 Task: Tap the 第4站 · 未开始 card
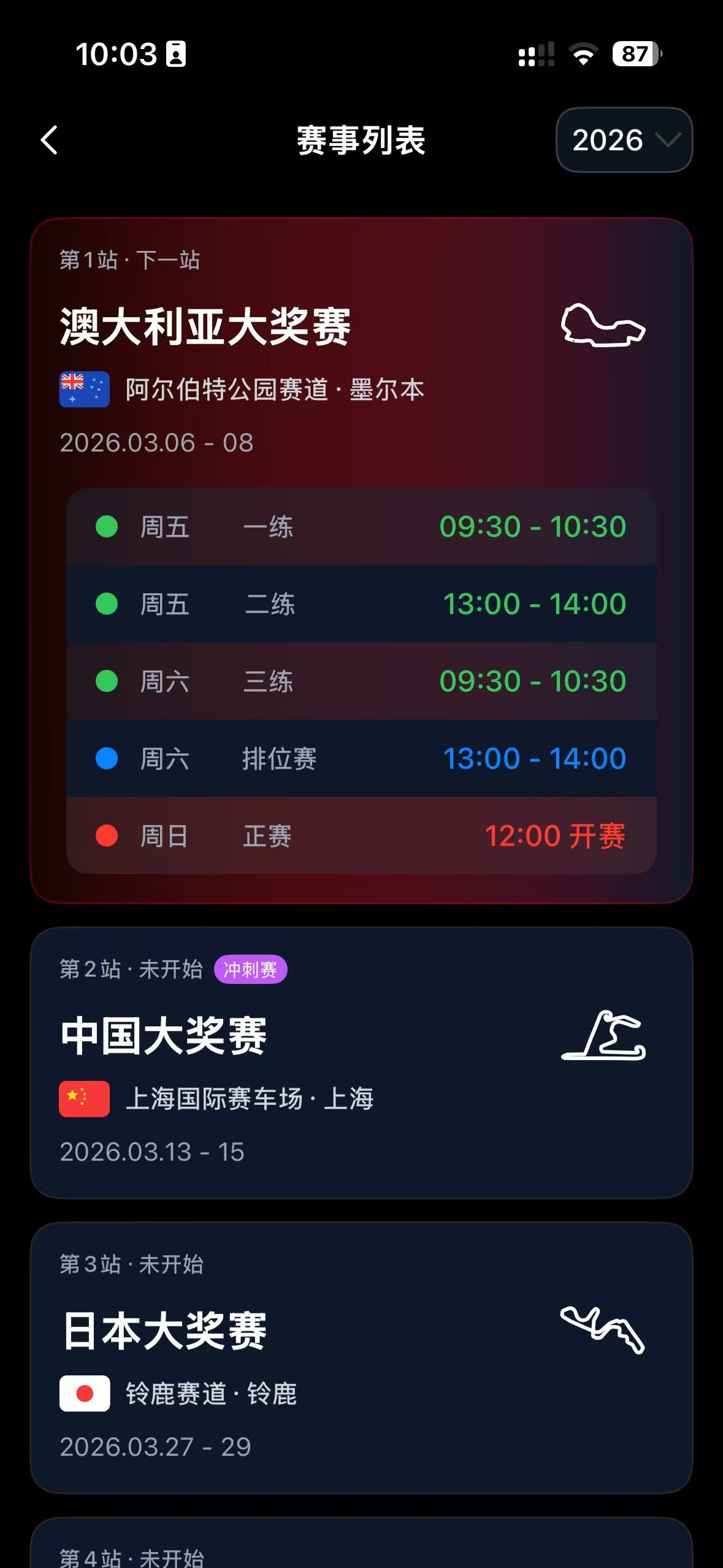(x=361, y=1552)
